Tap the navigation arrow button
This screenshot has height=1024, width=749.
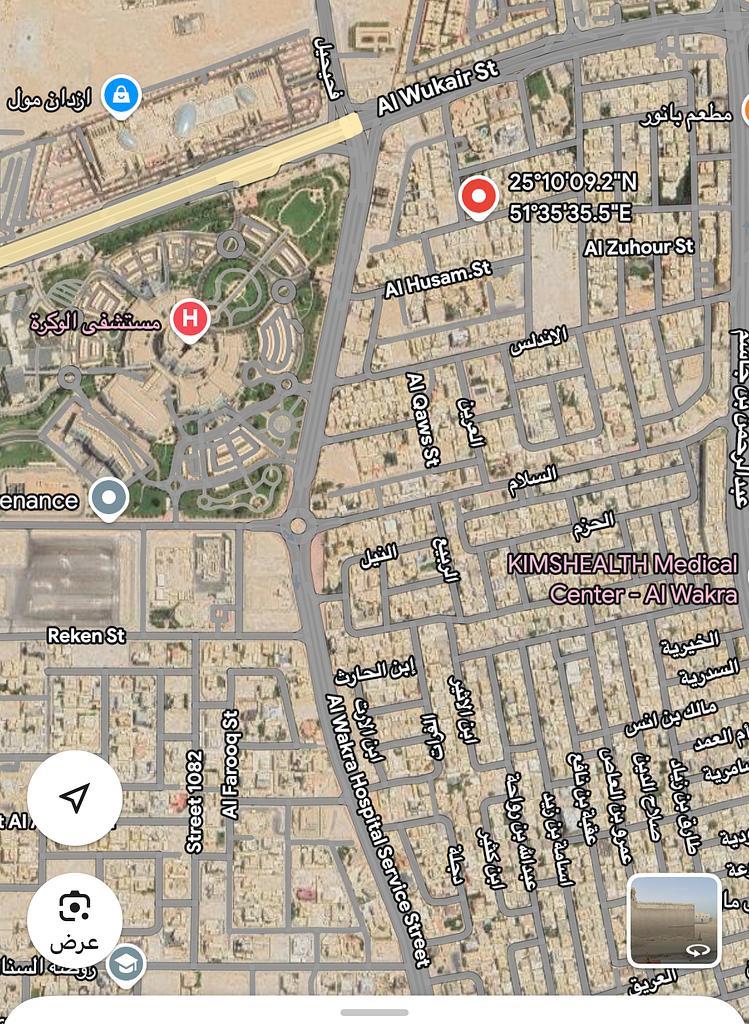[x=75, y=797]
